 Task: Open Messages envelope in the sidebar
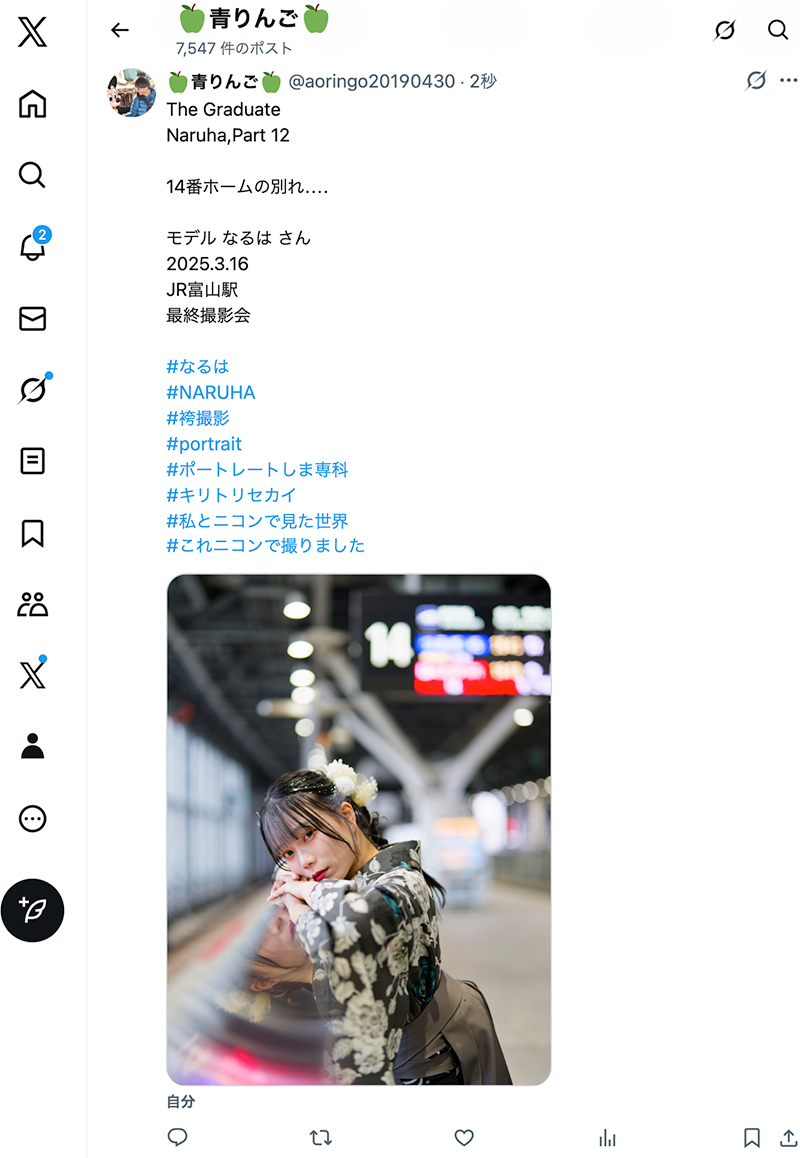(32, 319)
